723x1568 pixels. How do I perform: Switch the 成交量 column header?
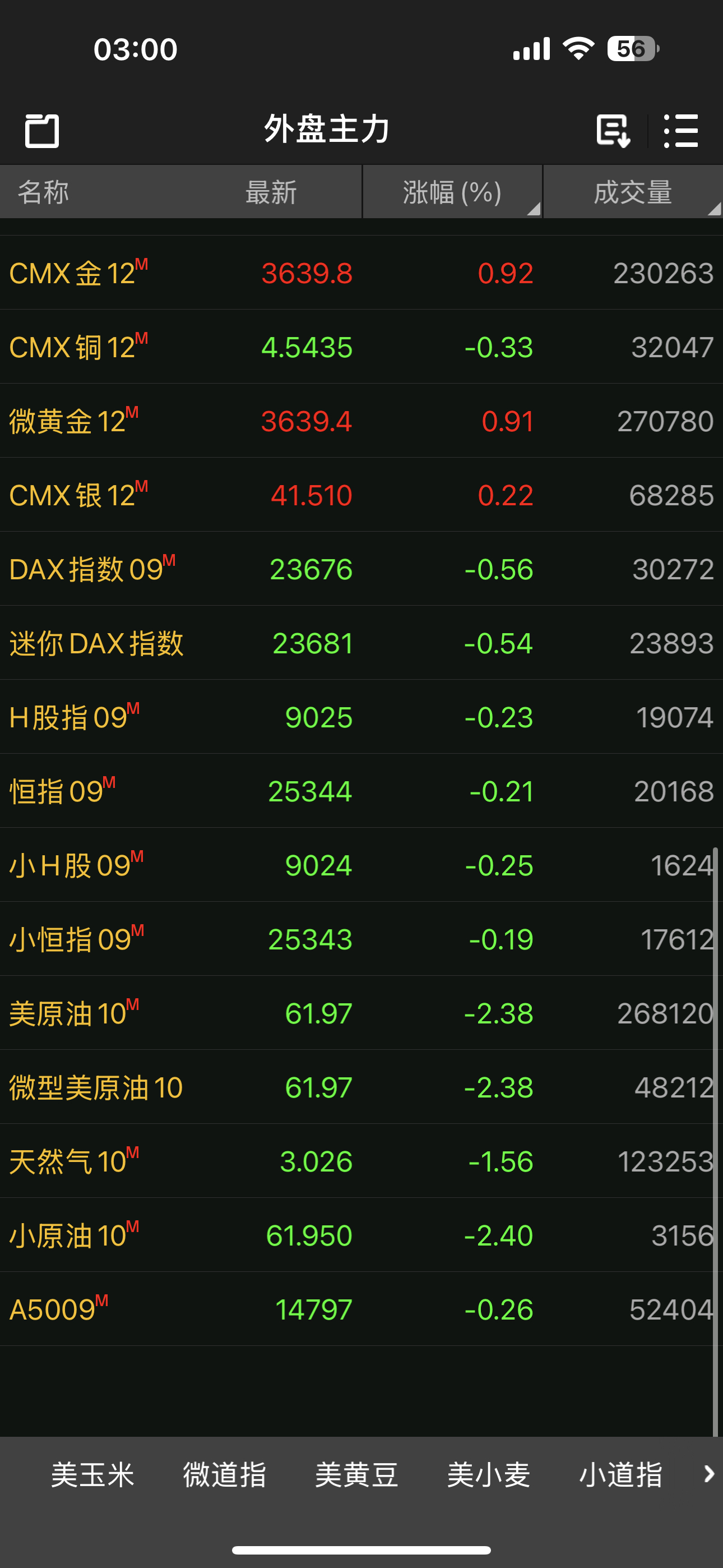[633, 192]
